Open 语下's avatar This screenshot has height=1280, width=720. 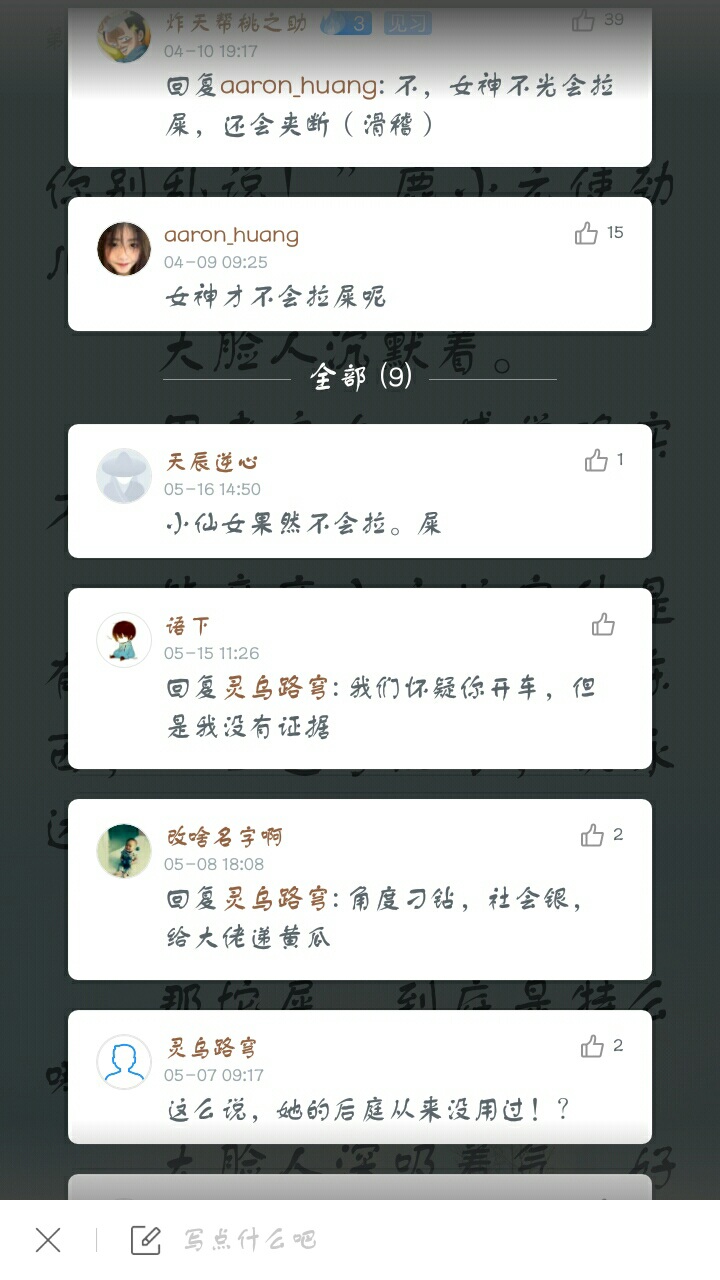pyautogui.click(x=124, y=640)
